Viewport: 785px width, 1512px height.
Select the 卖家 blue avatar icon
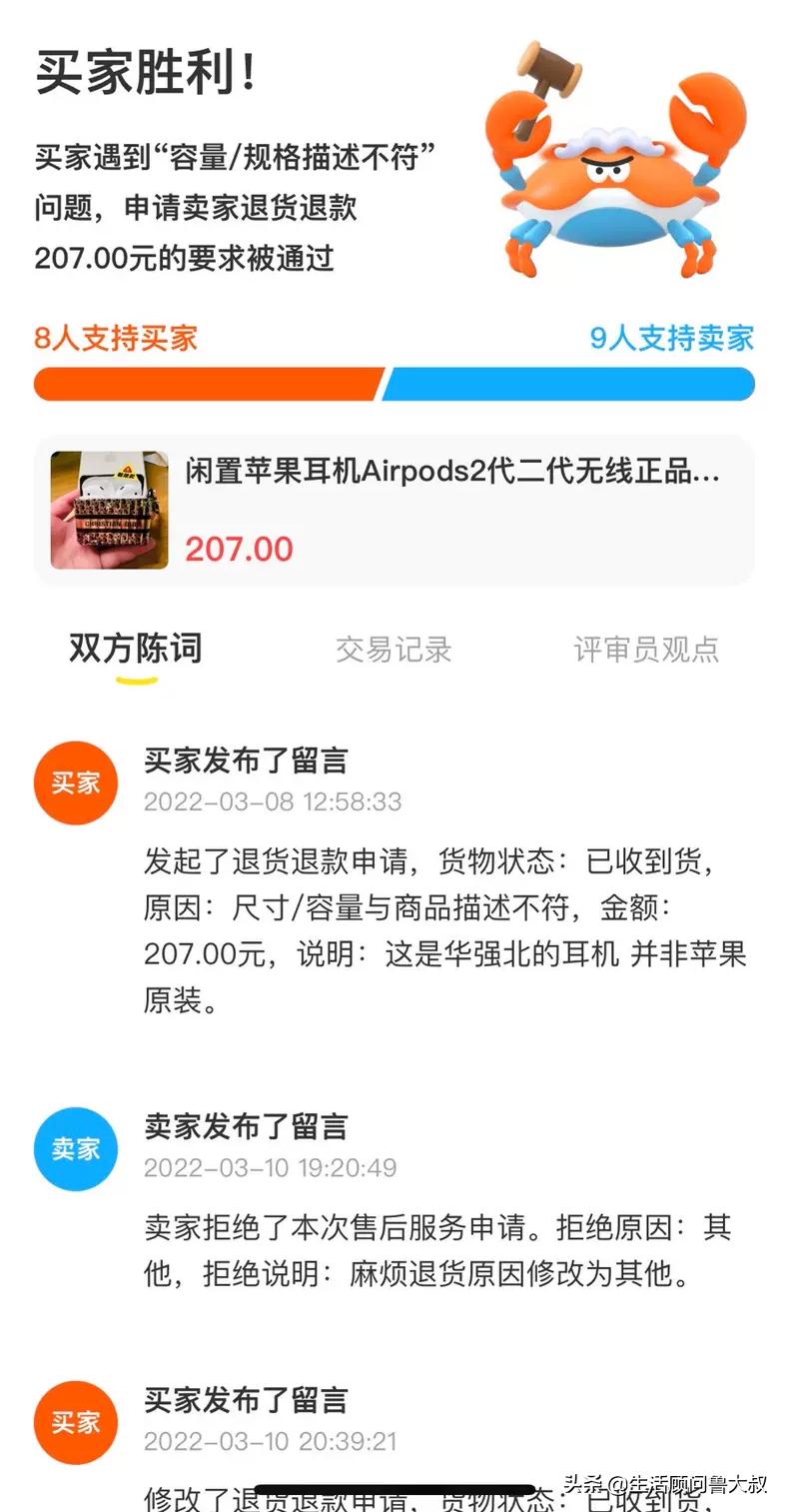click(75, 1149)
